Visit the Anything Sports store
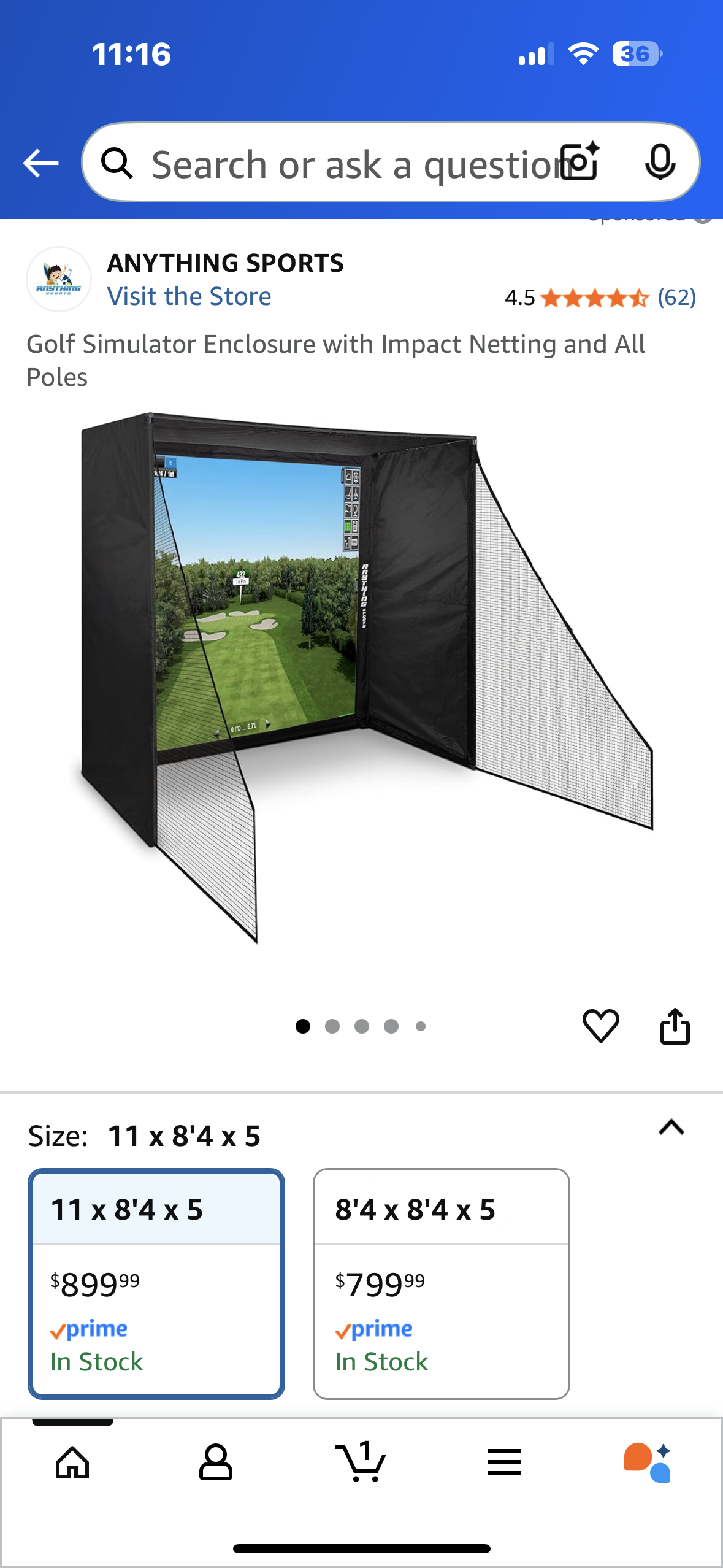Image resolution: width=723 pixels, height=1568 pixels. (189, 297)
